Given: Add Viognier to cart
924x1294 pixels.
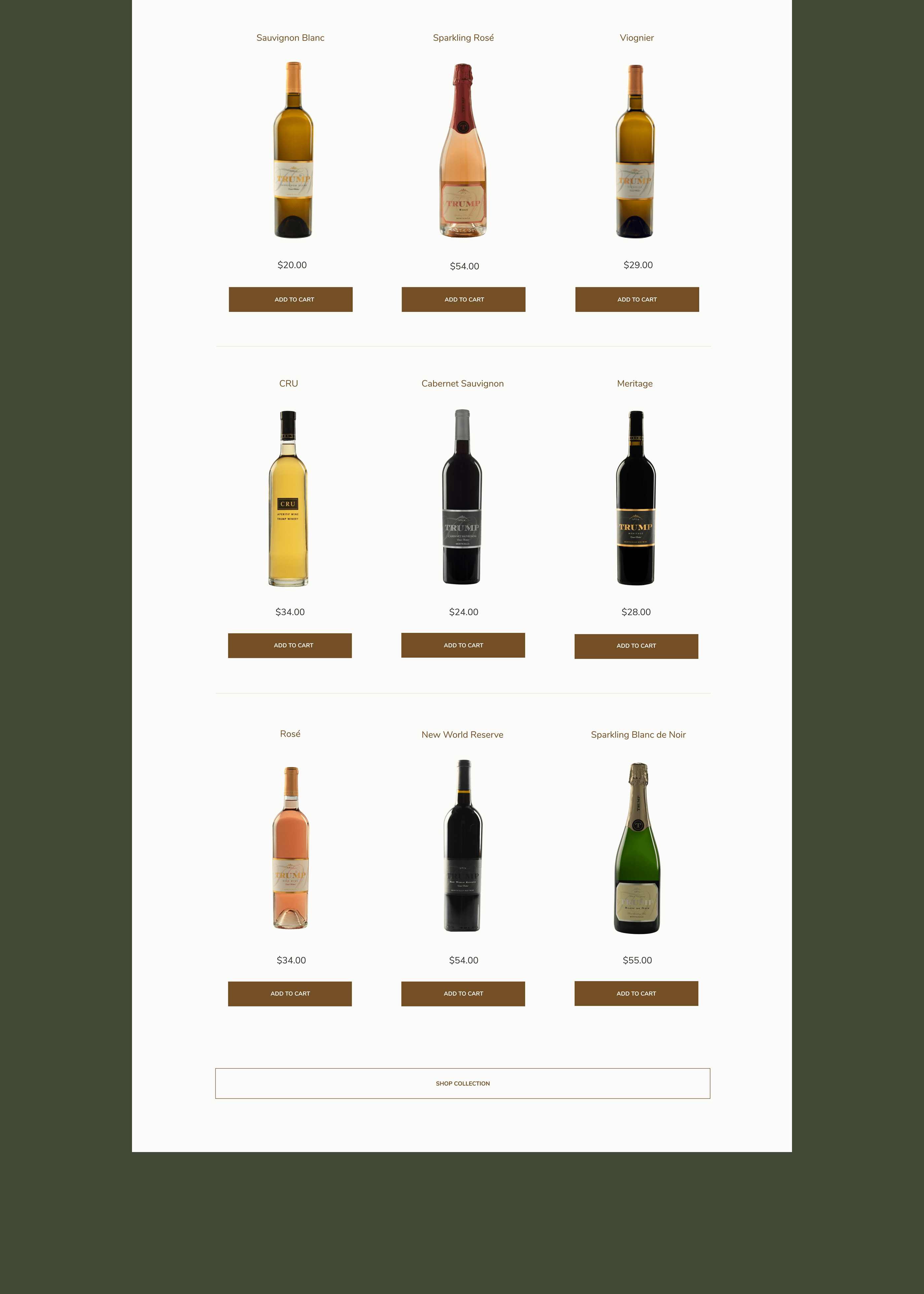Looking at the screenshot, I should point(637,299).
